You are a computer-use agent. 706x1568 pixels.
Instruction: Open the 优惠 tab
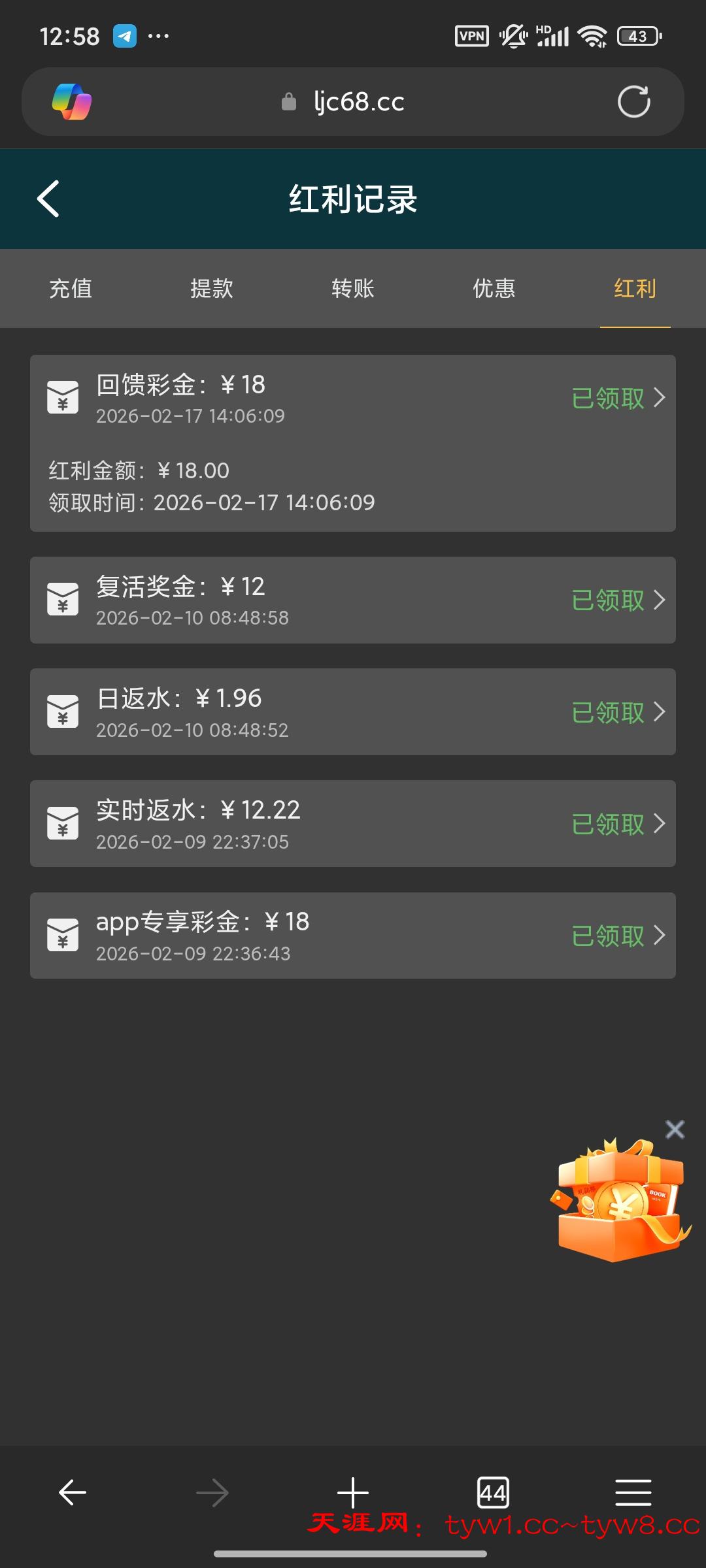pyautogui.click(x=494, y=288)
